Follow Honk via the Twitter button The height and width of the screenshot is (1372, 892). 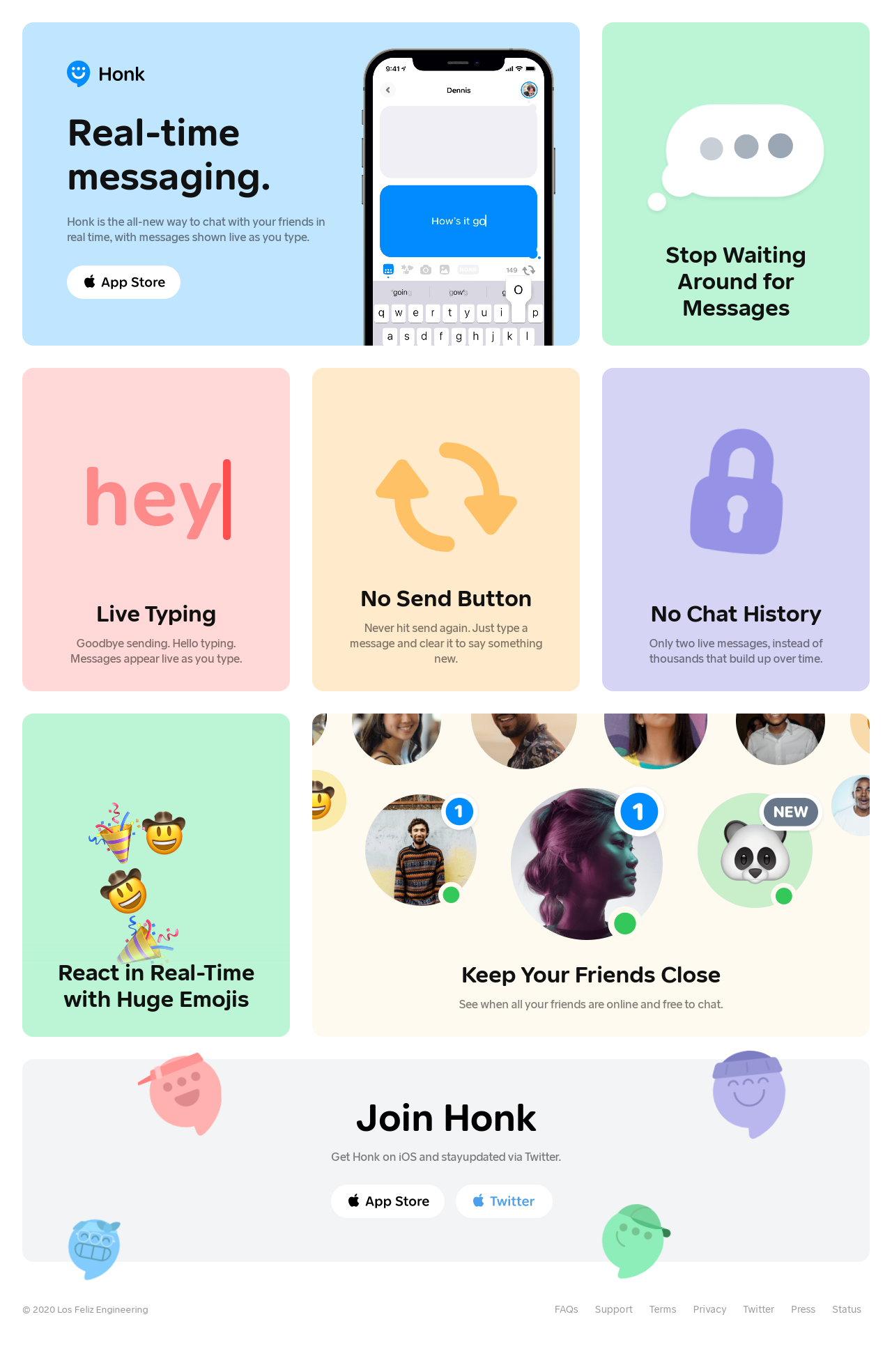pyautogui.click(x=503, y=1201)
